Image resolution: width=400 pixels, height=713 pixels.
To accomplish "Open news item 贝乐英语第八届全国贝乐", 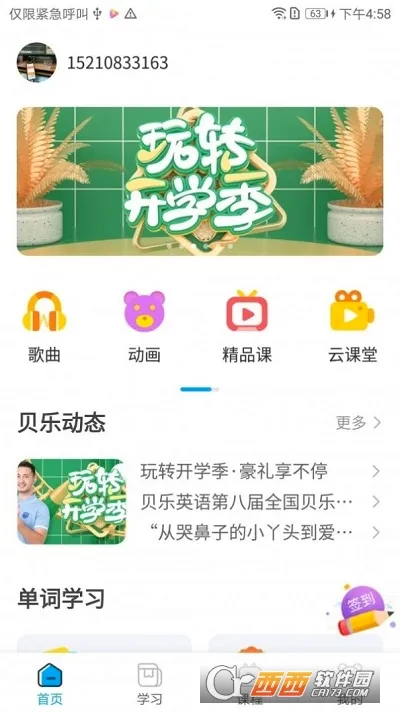I will pyautogui.click(x=260, y=502).
